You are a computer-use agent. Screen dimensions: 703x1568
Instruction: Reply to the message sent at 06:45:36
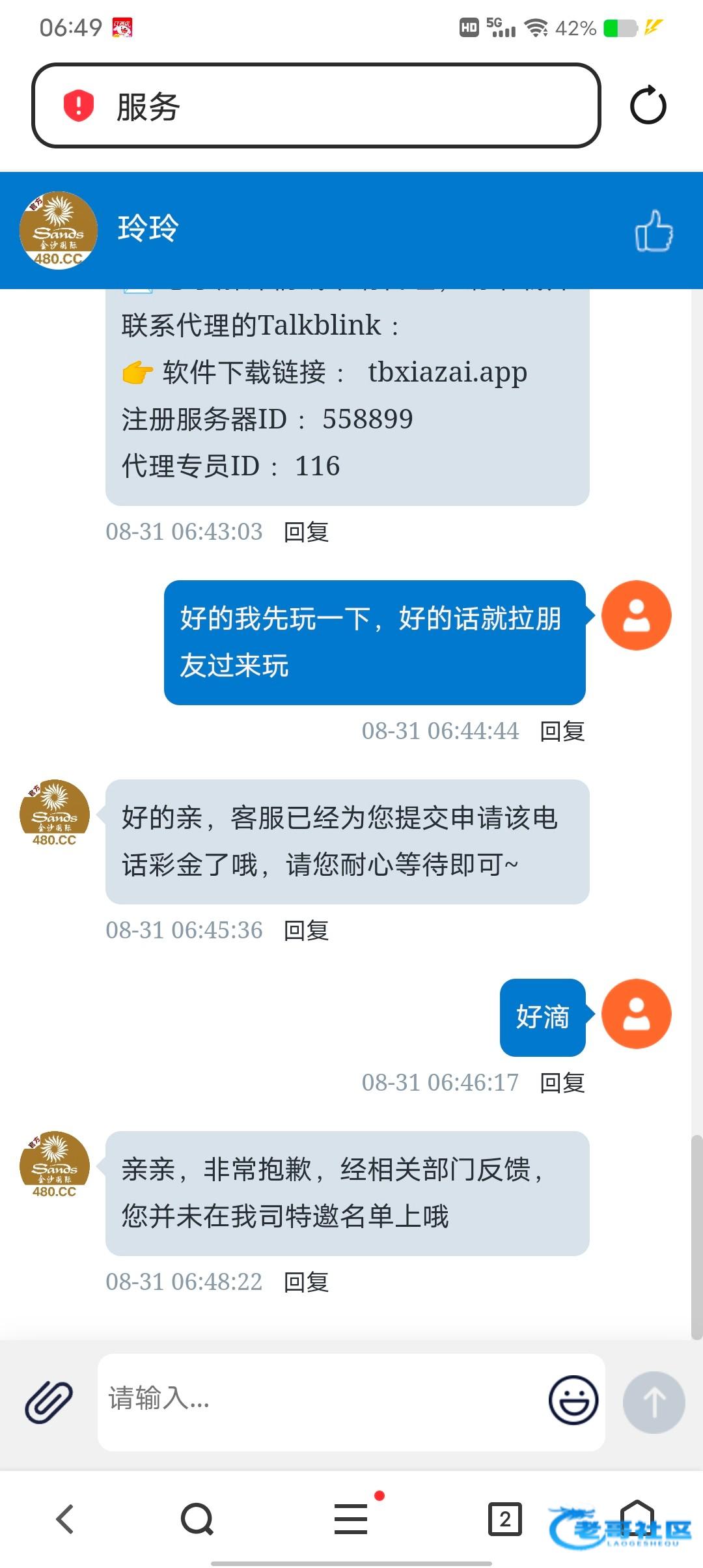tap(306, 931)
